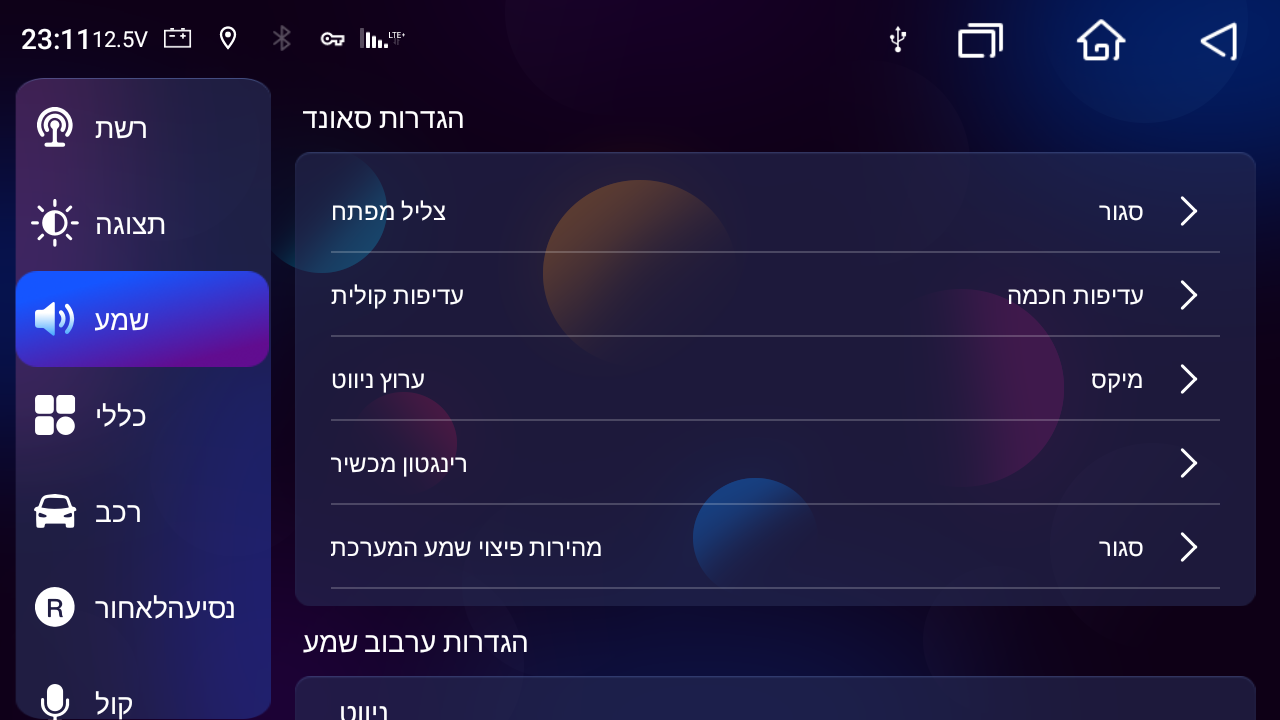Show recent apps
This screenshot has height=720, width=1280.
tap(980, 41)
